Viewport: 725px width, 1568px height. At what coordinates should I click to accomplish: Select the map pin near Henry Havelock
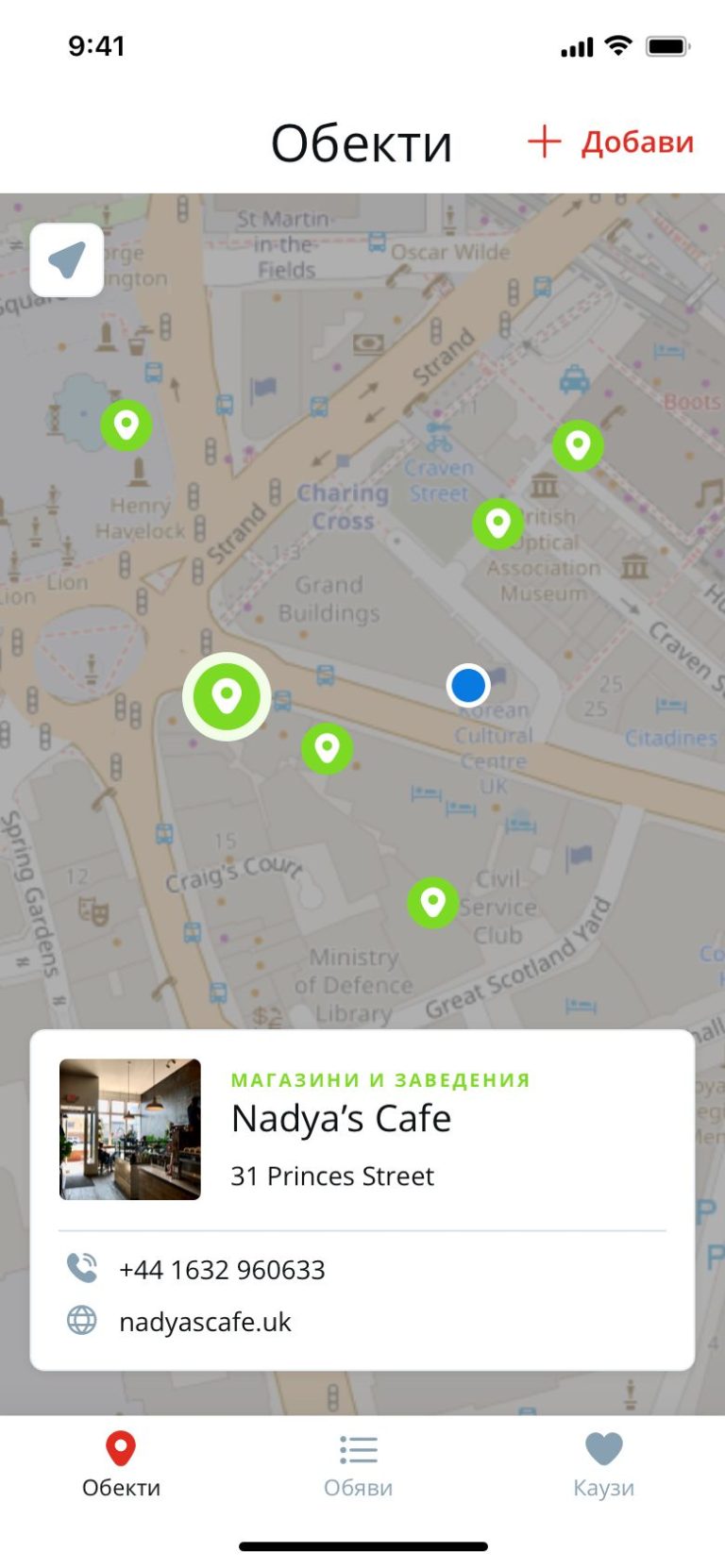tap(126, 425)
